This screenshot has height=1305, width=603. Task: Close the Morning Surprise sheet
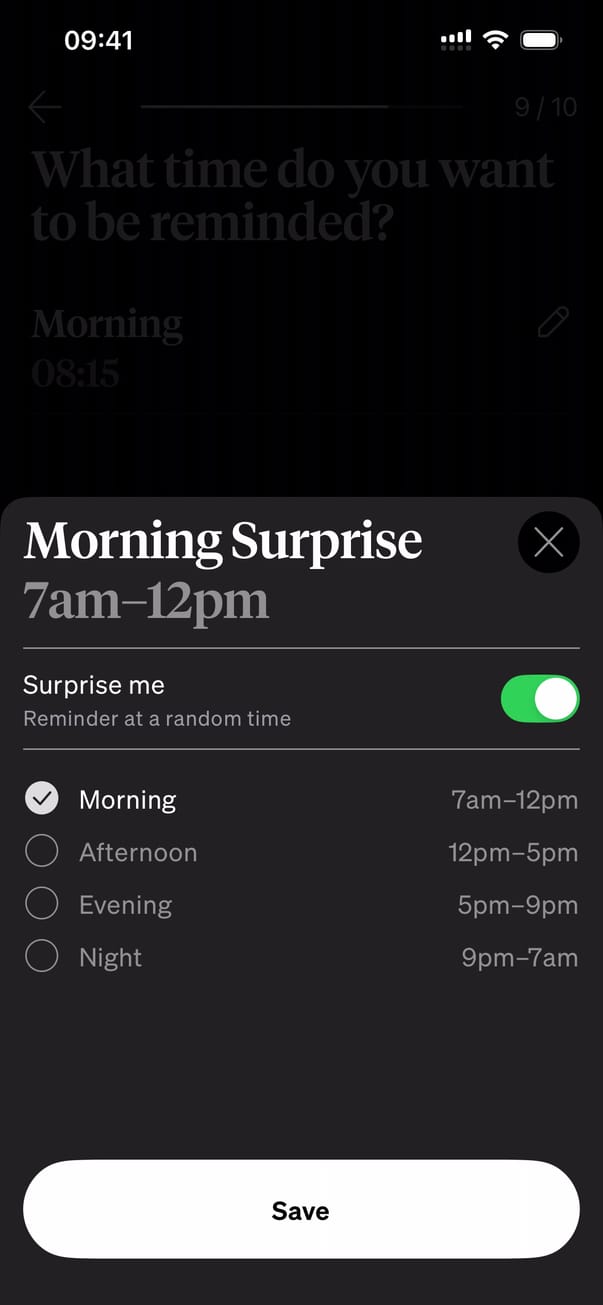(548, 542)
